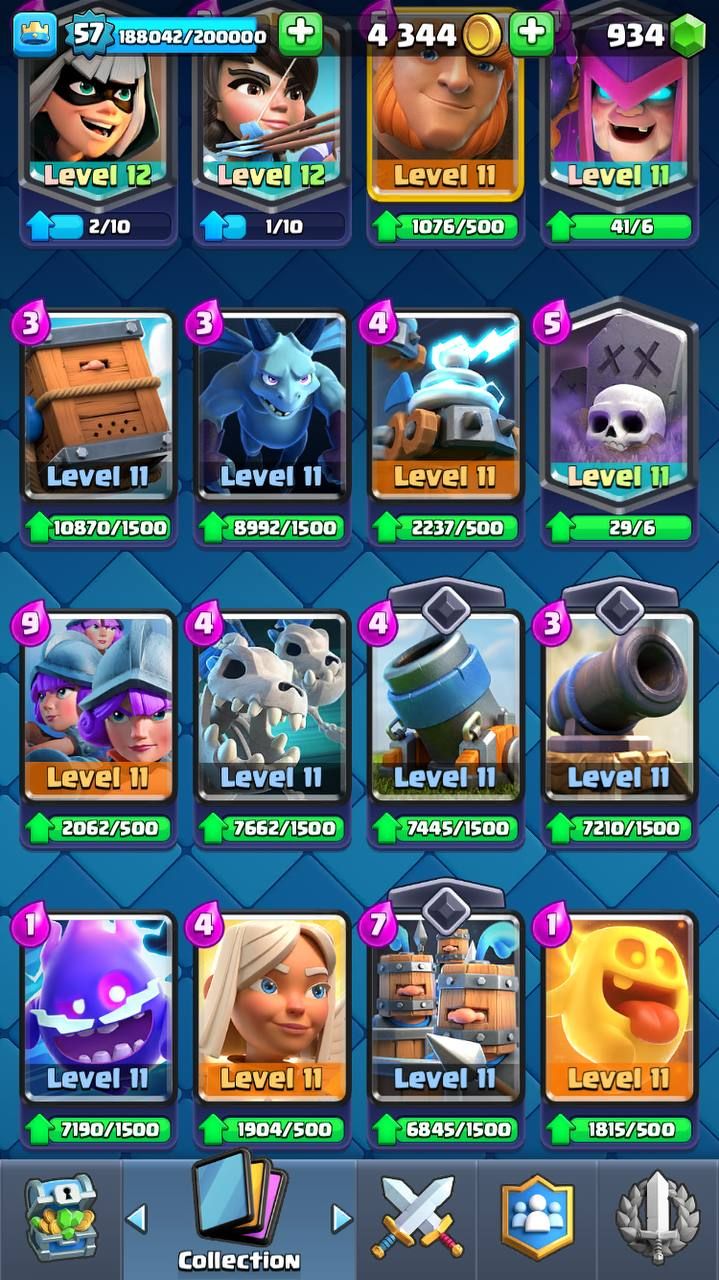
Task: Open the Minion card with 8992/1500
Action: 271,410
